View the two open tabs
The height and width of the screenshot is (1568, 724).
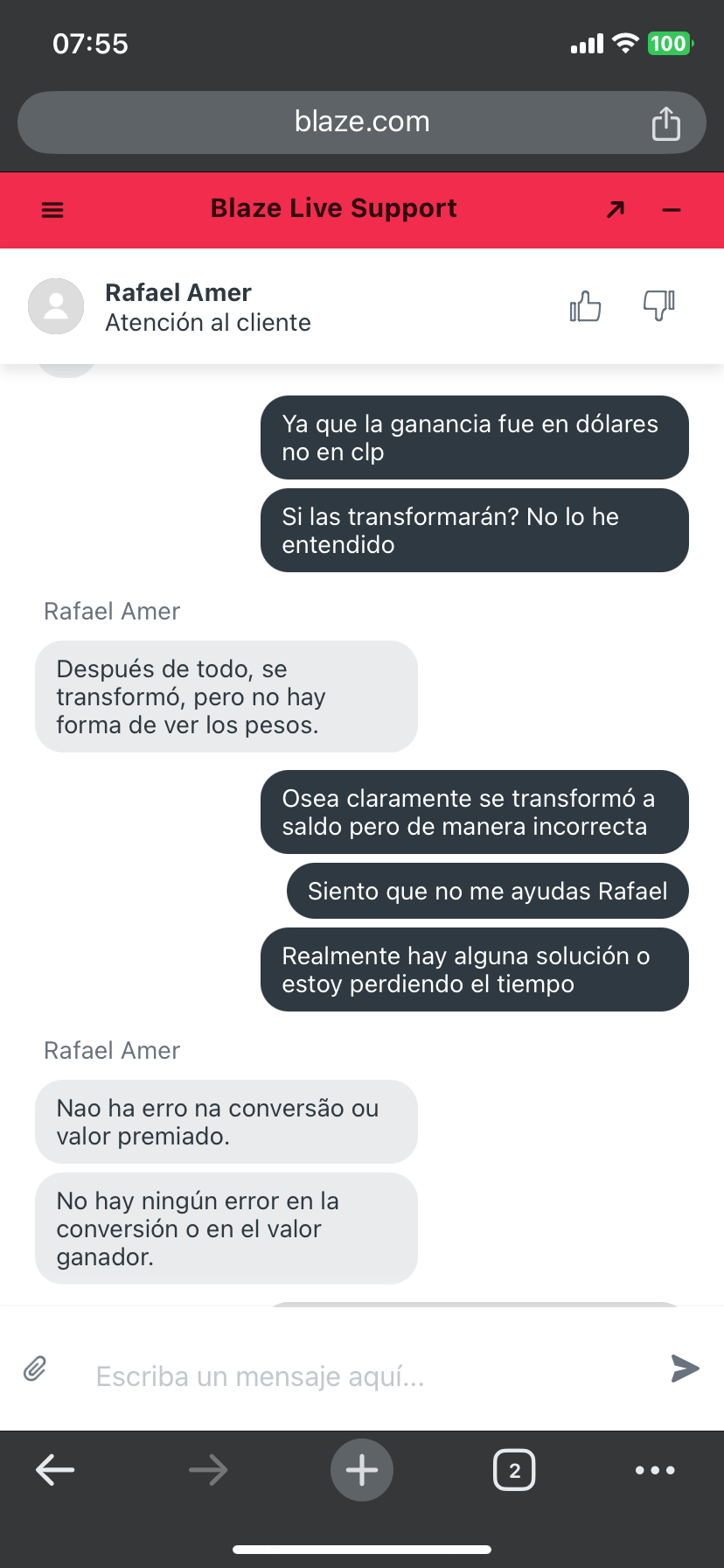(514, 1470)
